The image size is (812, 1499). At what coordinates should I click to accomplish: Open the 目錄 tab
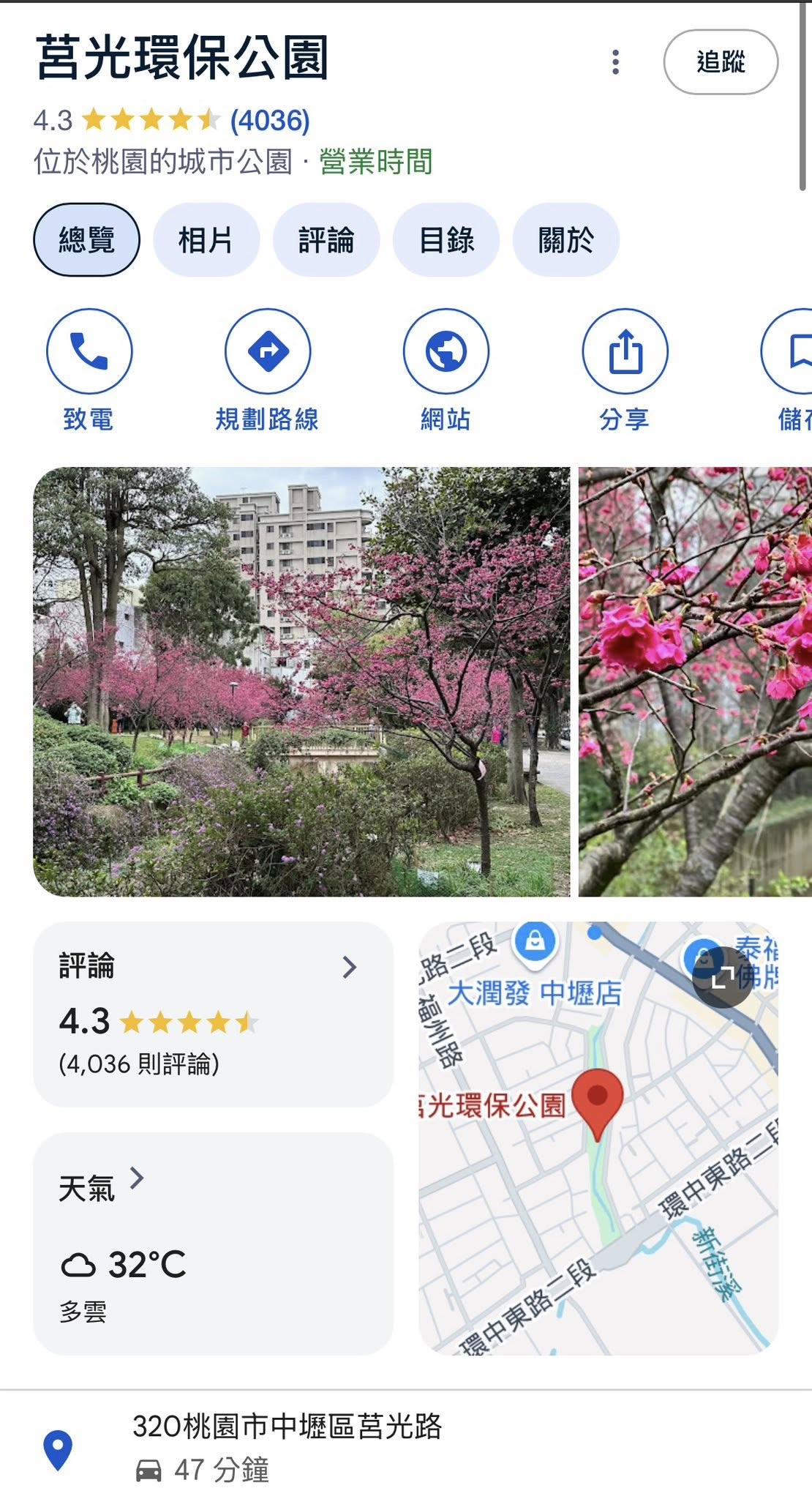(446, 240)
